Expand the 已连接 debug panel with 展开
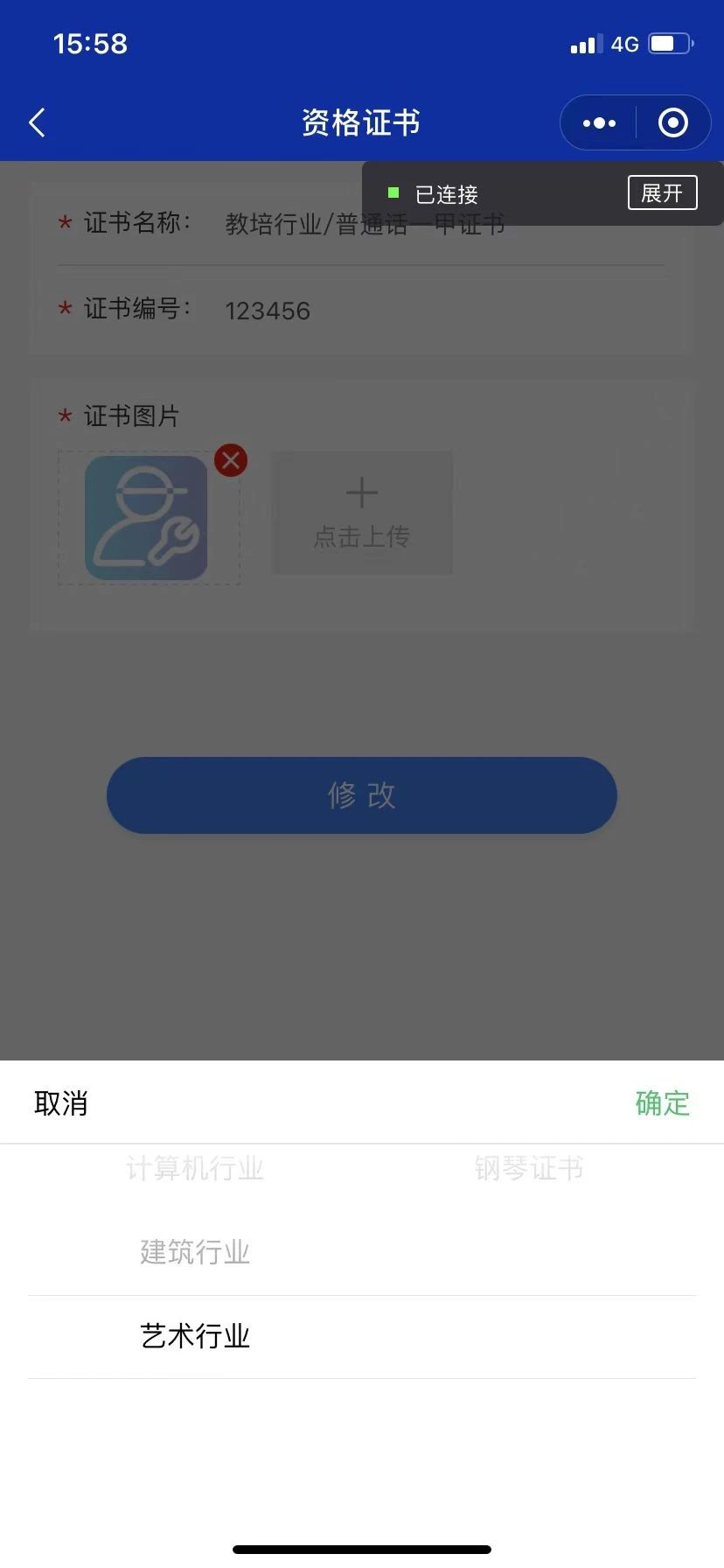This screenshot has width=724, height=1568. (662, 192)
